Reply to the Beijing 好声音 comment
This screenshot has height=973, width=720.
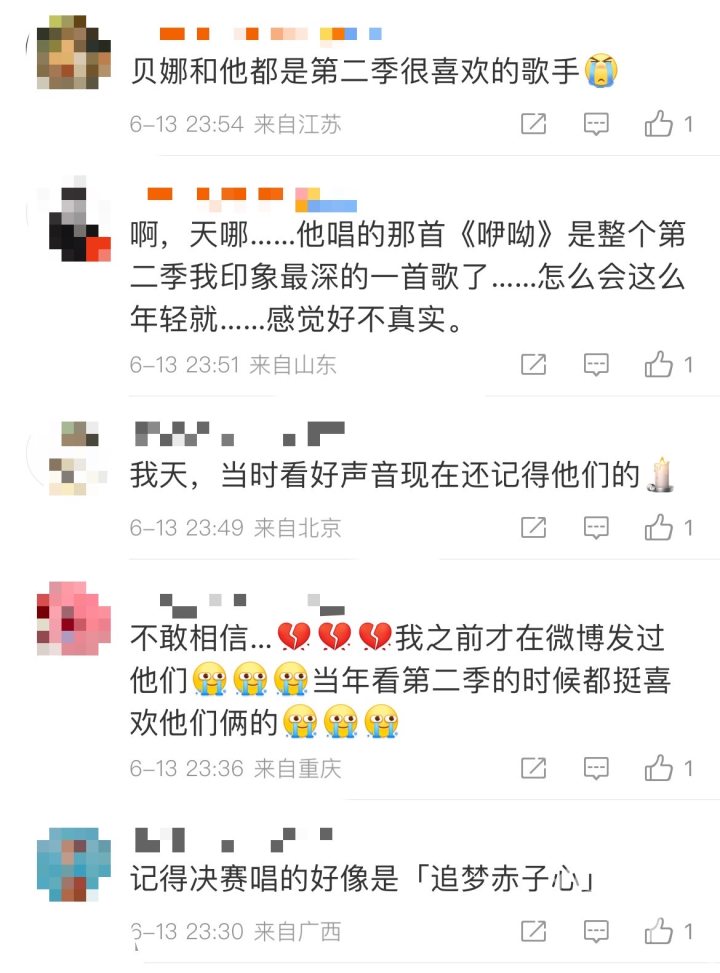[595, 527]
